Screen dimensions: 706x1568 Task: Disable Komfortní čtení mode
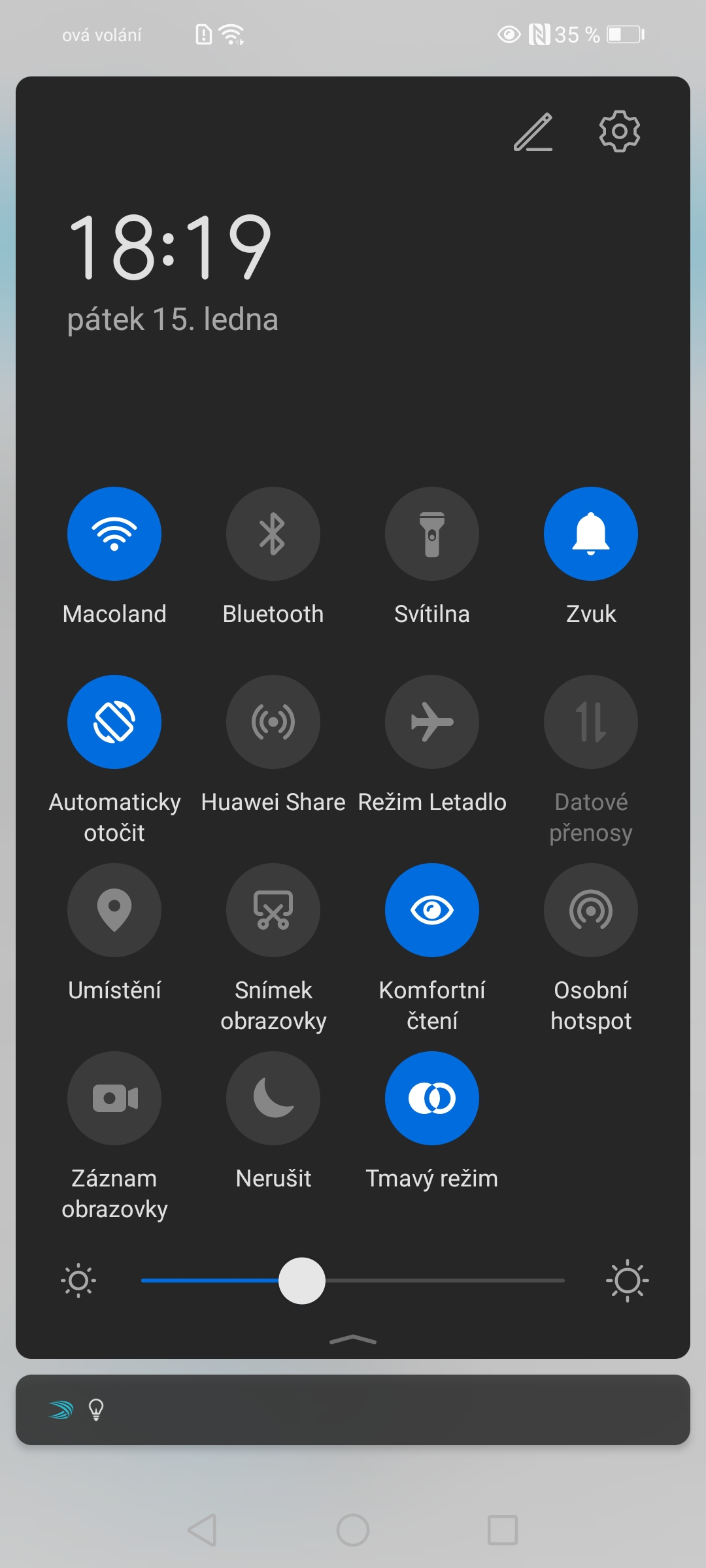coord(432,910)
